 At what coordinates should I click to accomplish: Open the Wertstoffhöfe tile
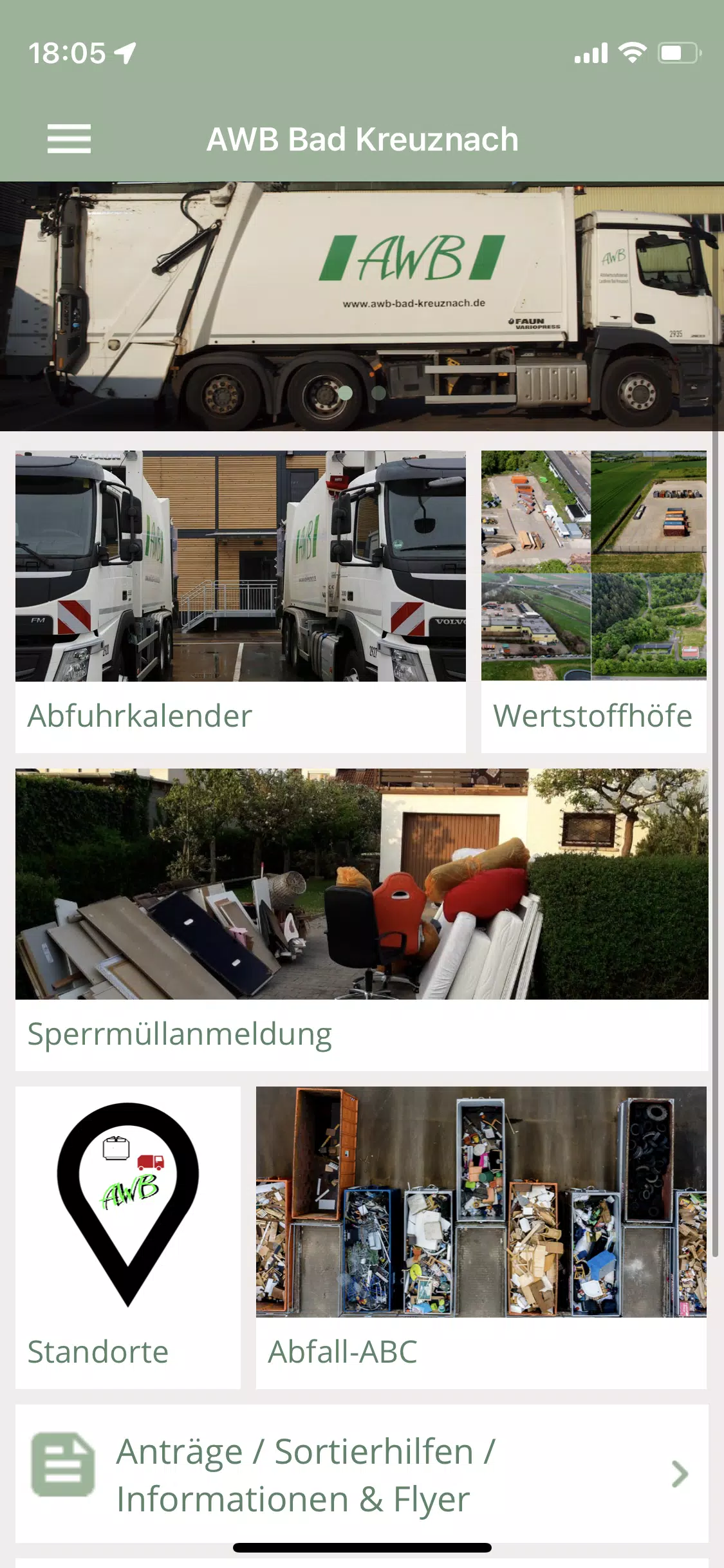[x=593, y=601]
